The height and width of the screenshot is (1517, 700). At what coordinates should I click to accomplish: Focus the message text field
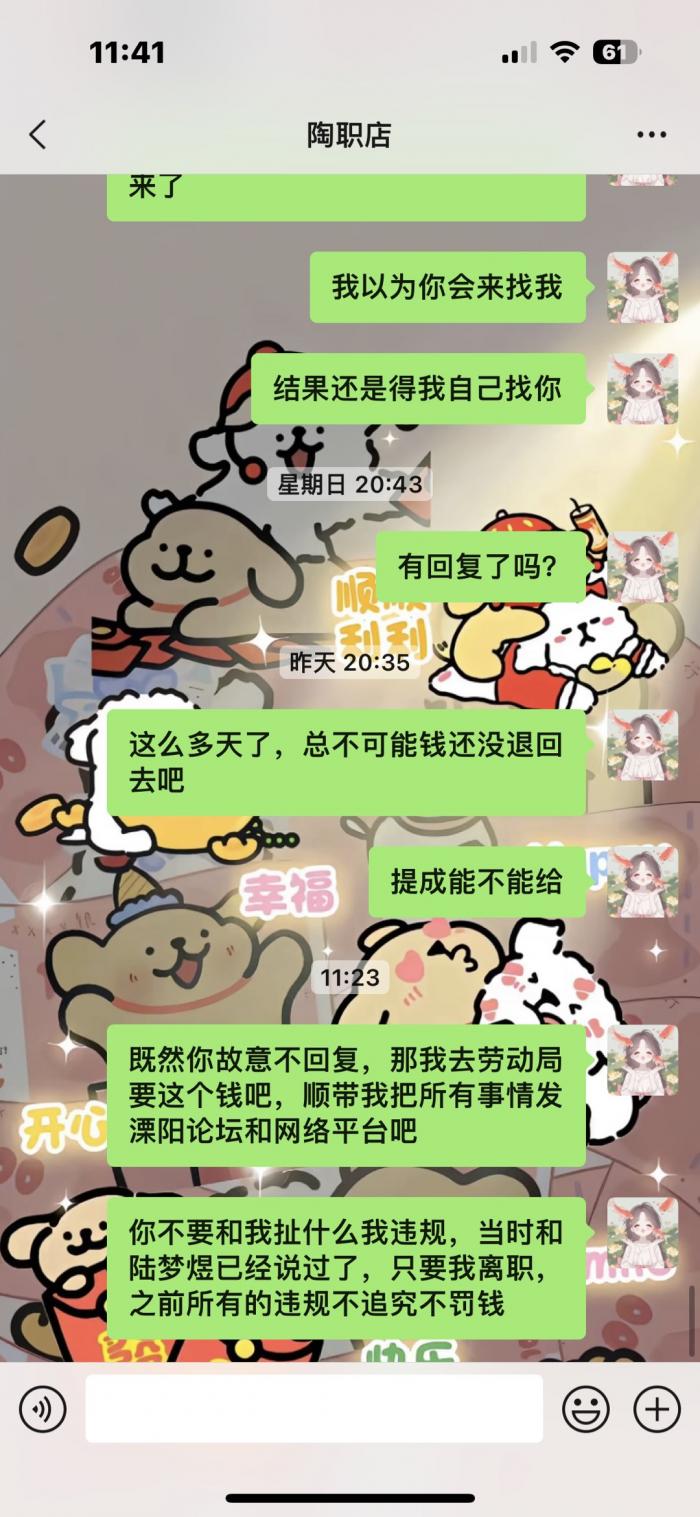click(313, 1409)
